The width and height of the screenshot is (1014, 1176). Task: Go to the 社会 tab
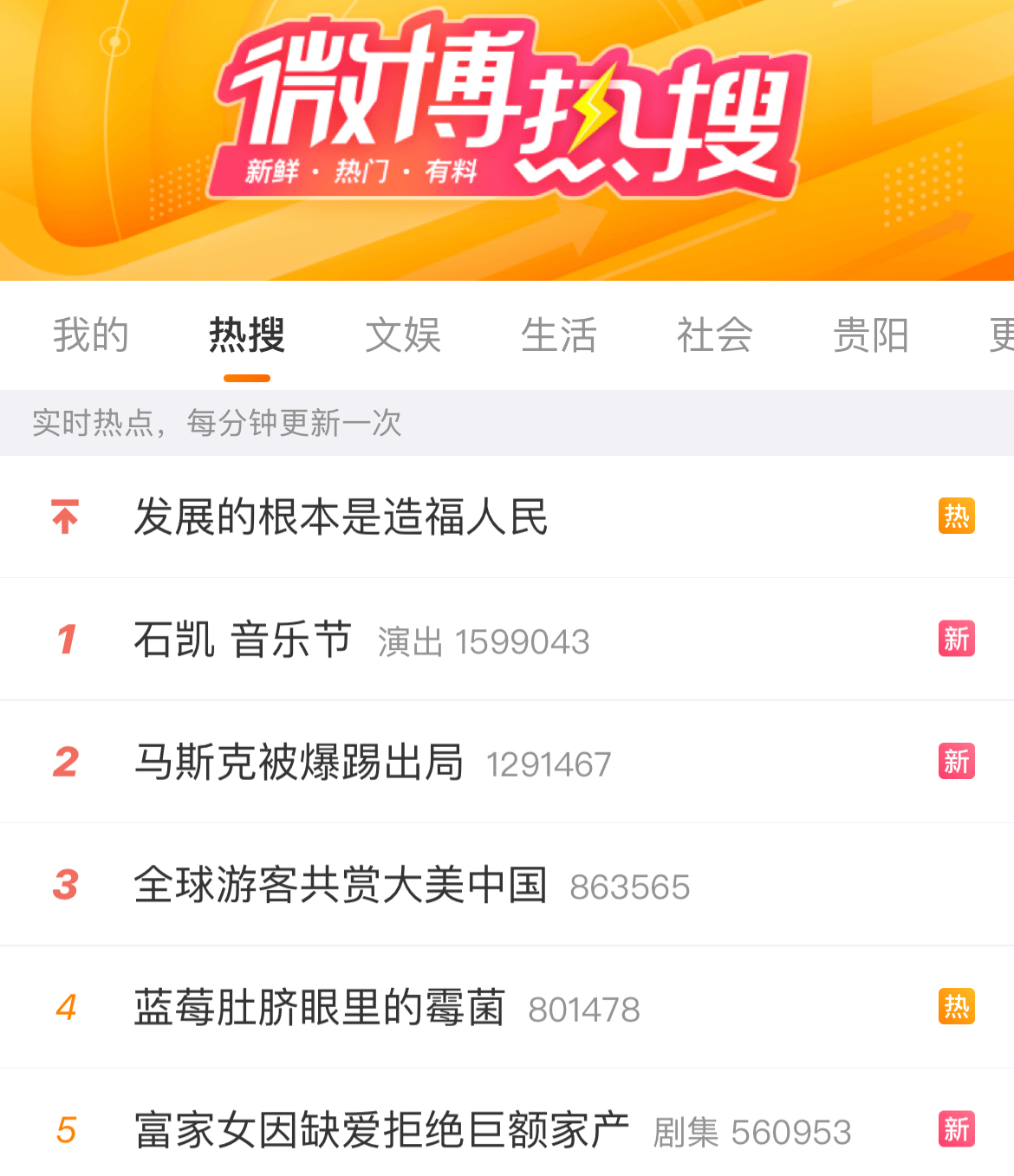(x=715, y=335)
